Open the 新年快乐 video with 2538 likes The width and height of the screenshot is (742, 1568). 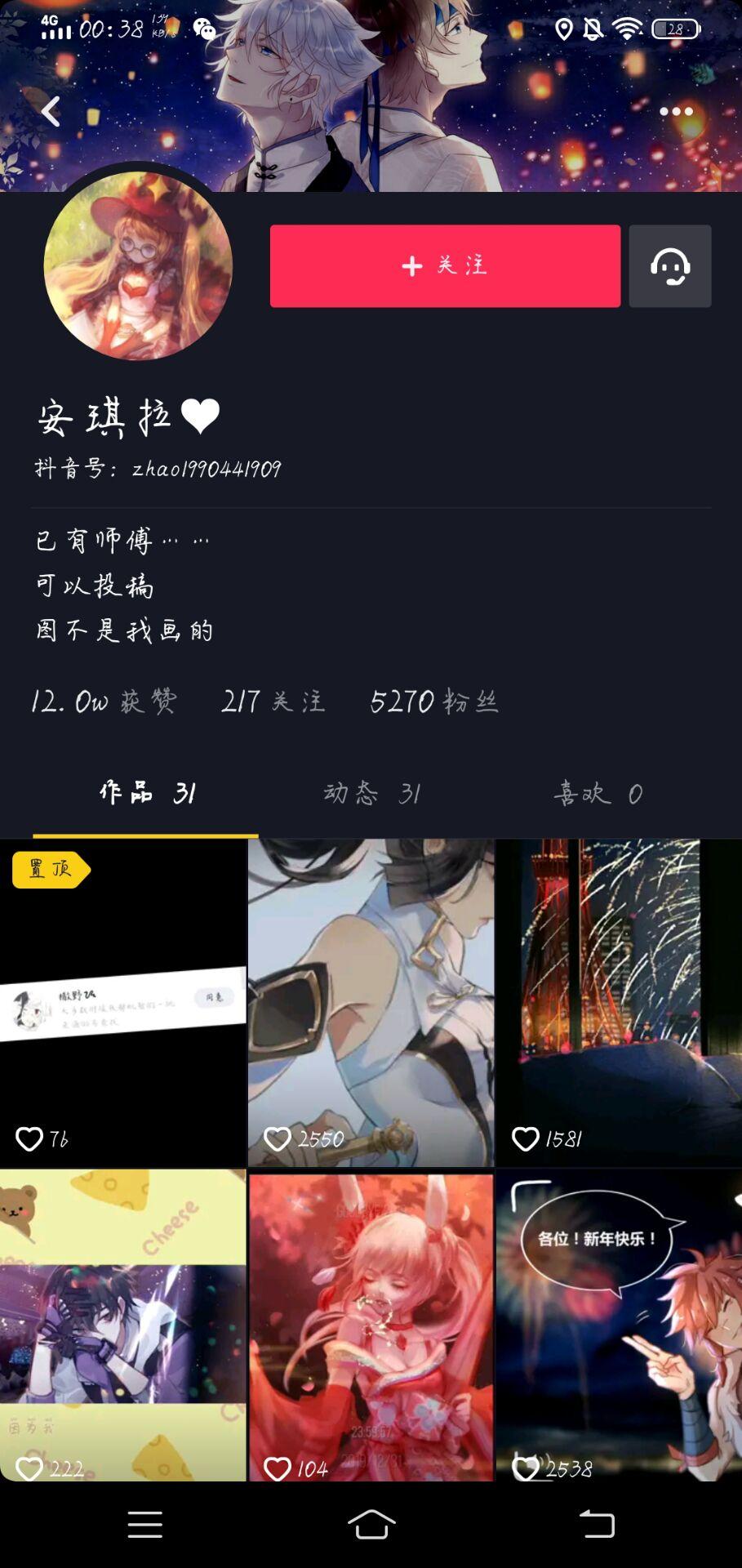(619, 1325)
